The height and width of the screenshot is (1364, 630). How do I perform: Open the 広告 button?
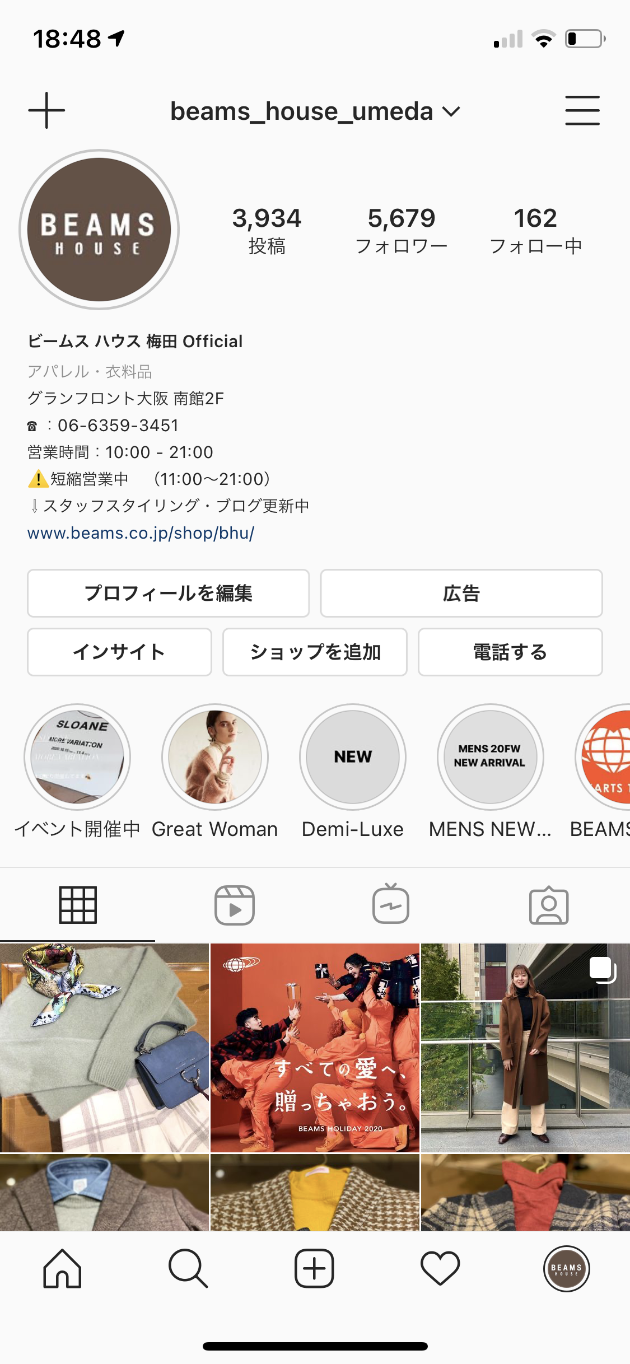(x=461, y=593)
